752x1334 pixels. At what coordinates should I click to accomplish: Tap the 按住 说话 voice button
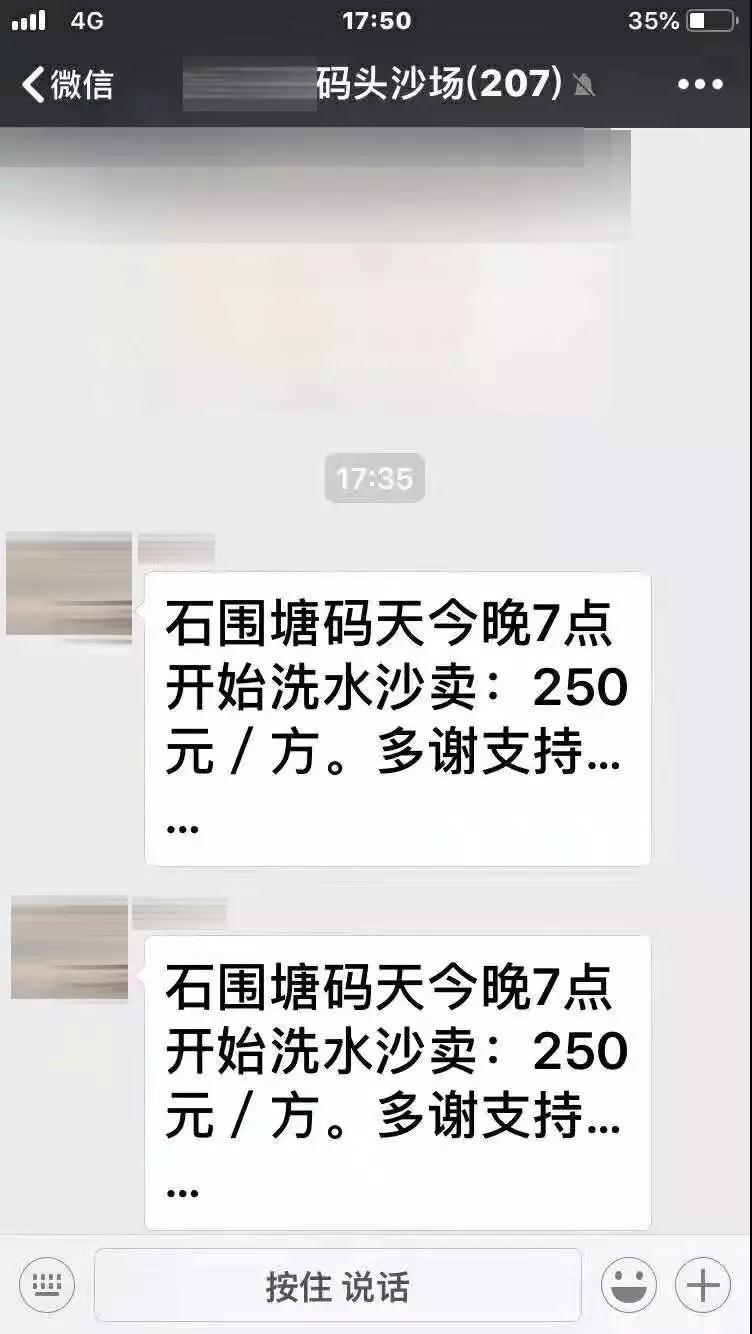click(337, 1285)
